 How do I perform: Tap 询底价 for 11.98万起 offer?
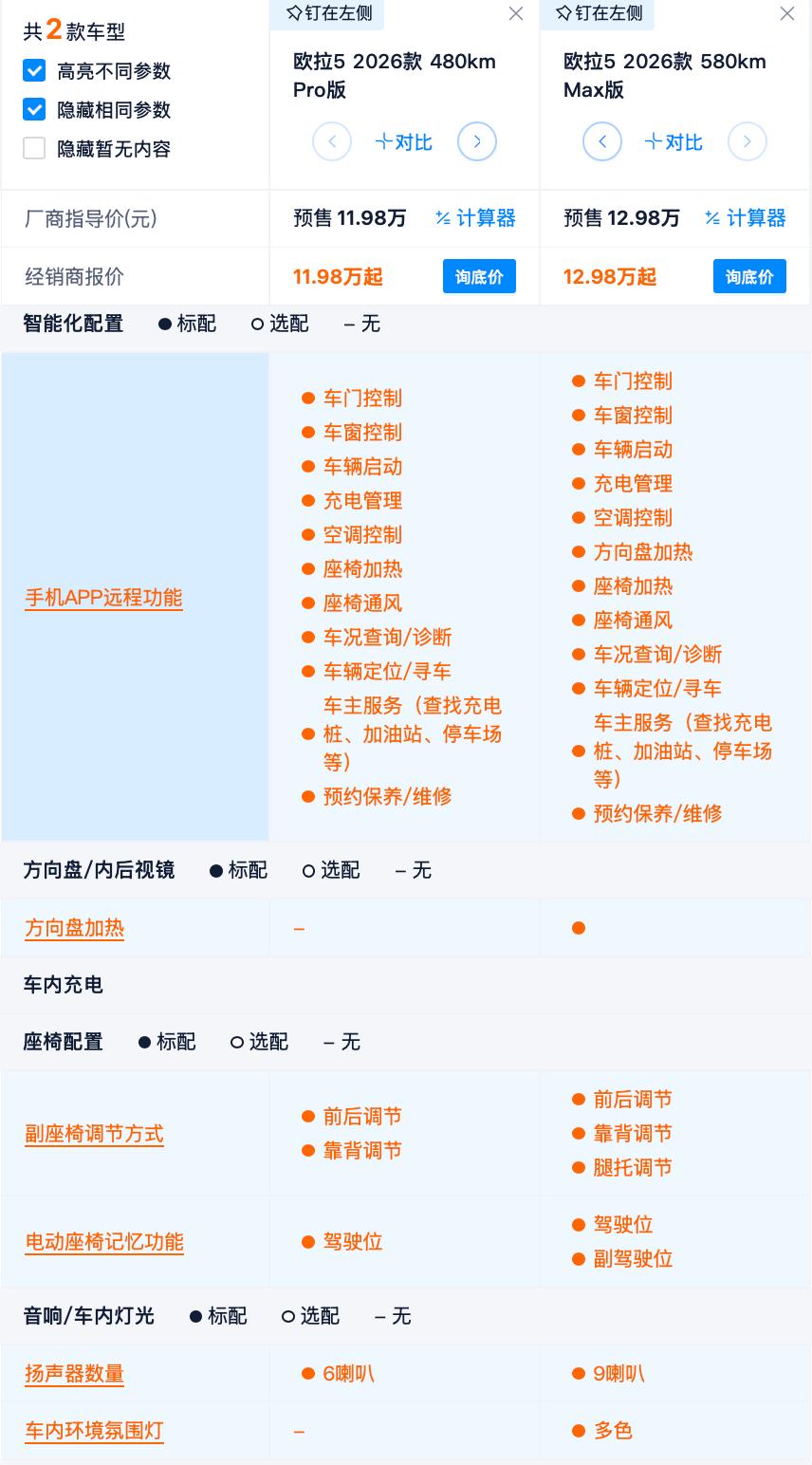(480, 276)
